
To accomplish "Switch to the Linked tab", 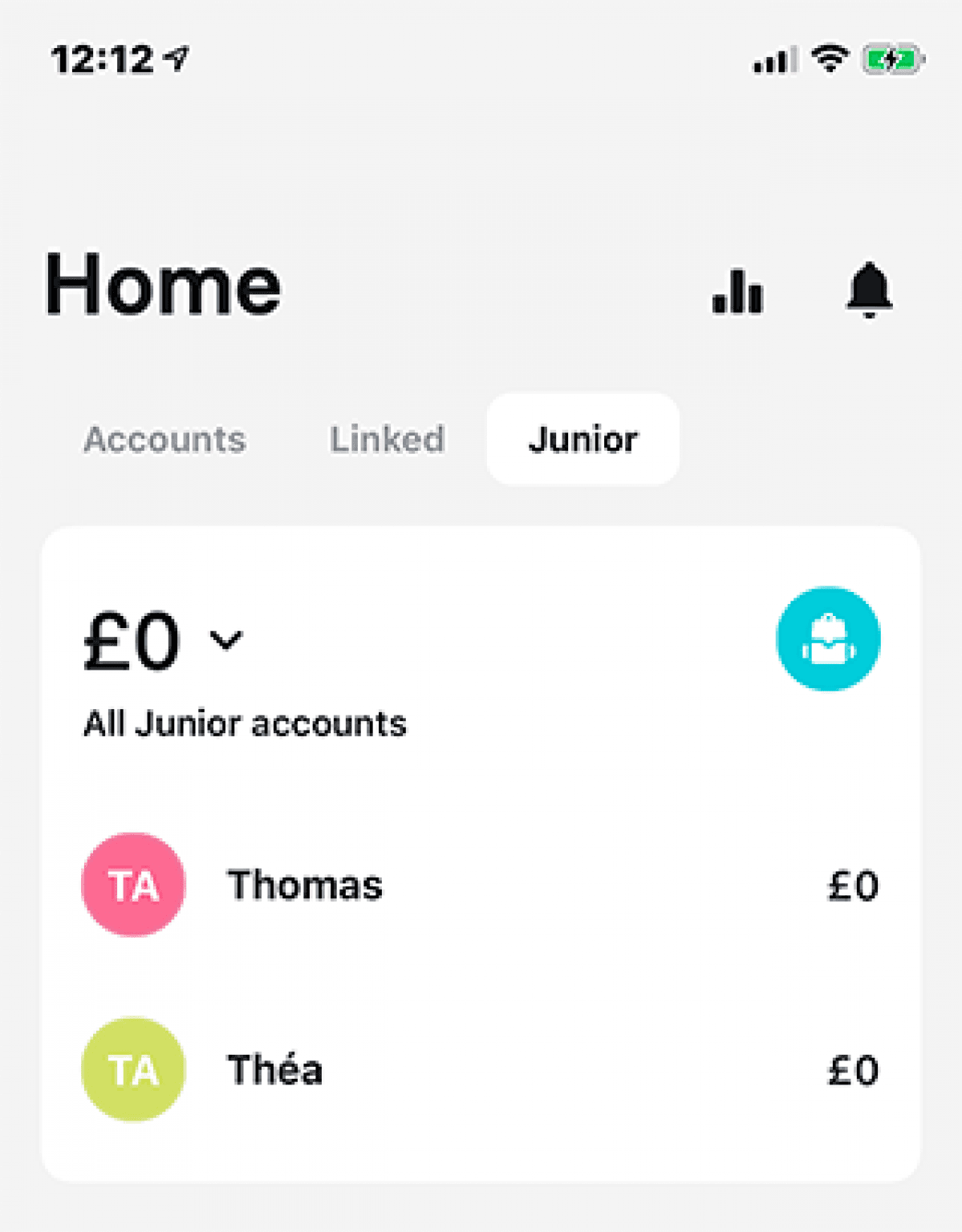I will coord(388,439).
